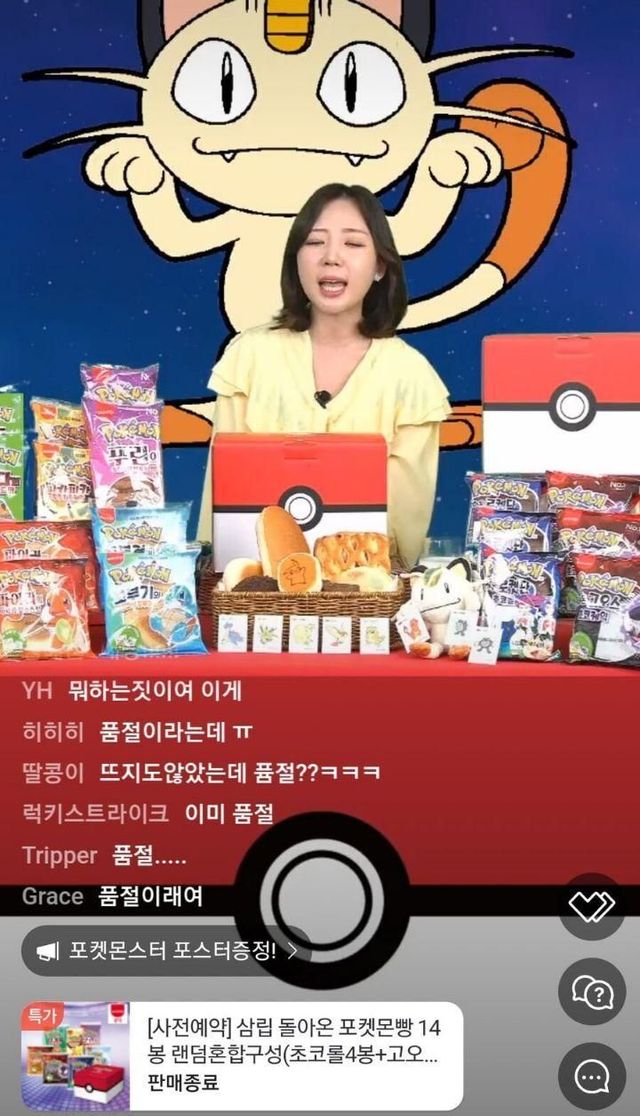Open the 삼립 포켓몬빵 14봉 product card

tap(241, 1055)
